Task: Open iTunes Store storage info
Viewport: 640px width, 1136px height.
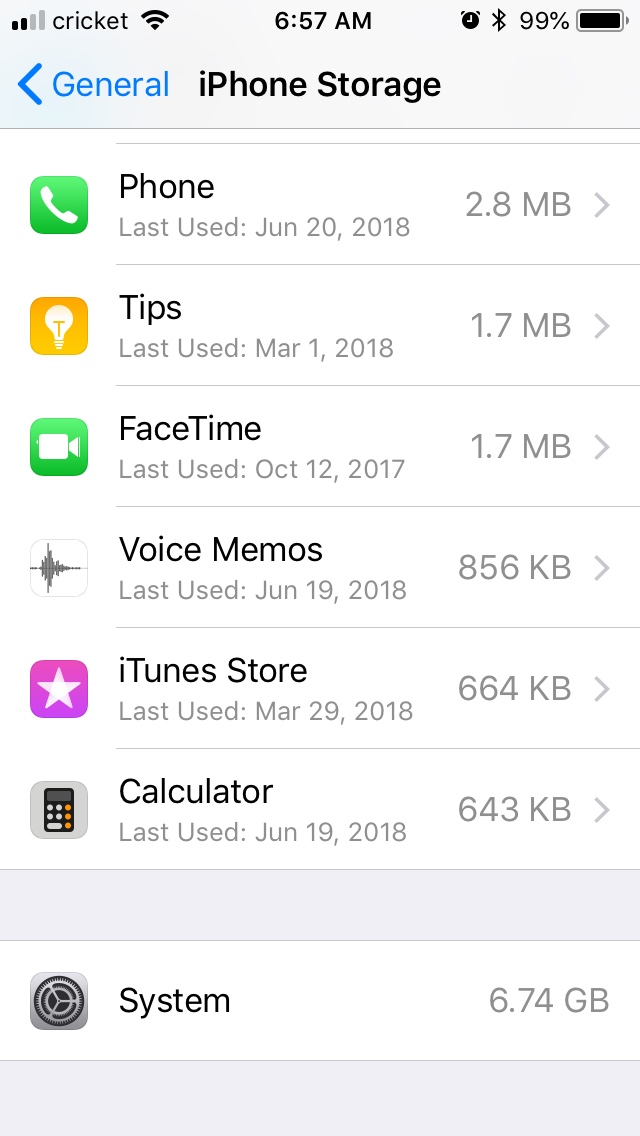Action: pos(320,688)
